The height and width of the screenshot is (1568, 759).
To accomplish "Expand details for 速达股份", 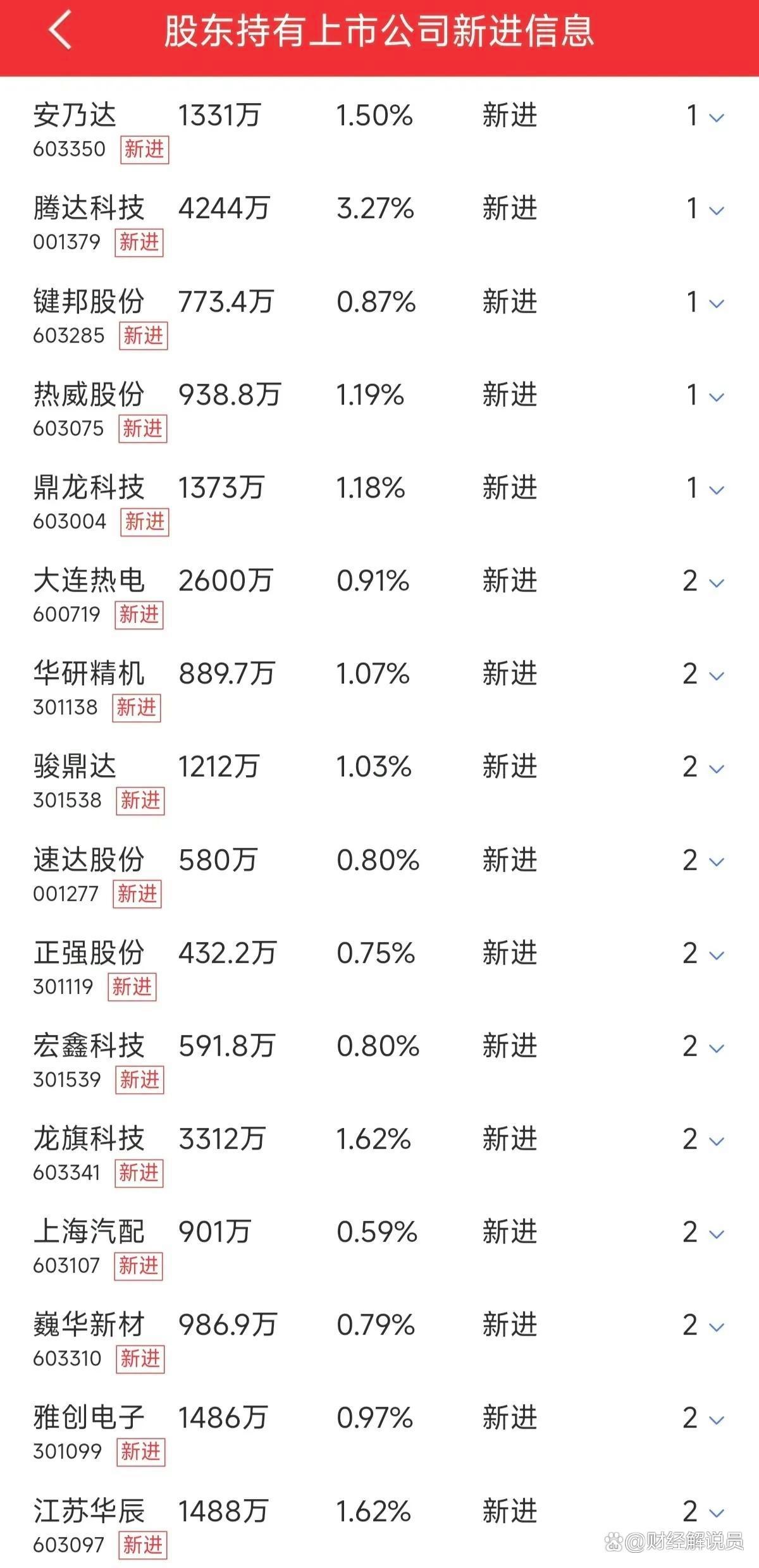I will tap(717, 862).
